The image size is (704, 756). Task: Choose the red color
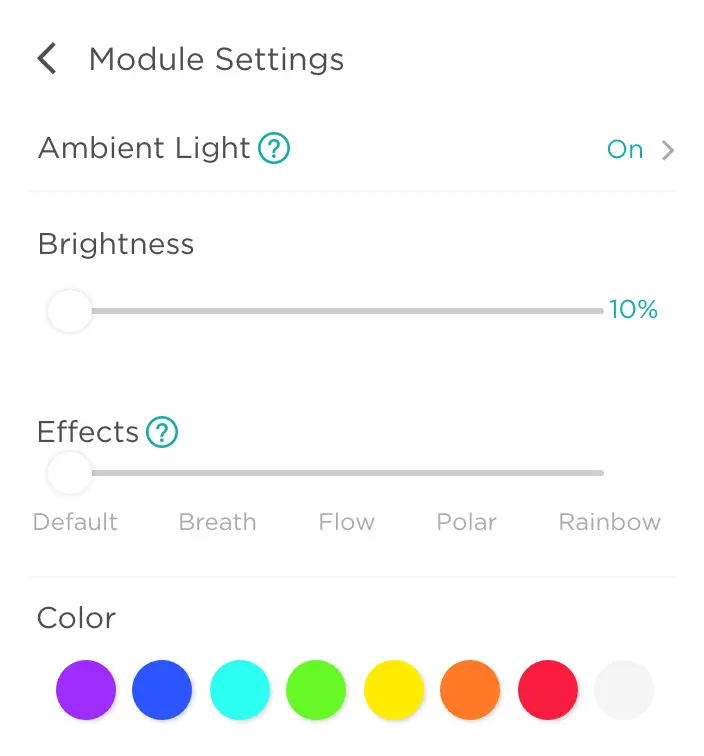tap(548, 690)
